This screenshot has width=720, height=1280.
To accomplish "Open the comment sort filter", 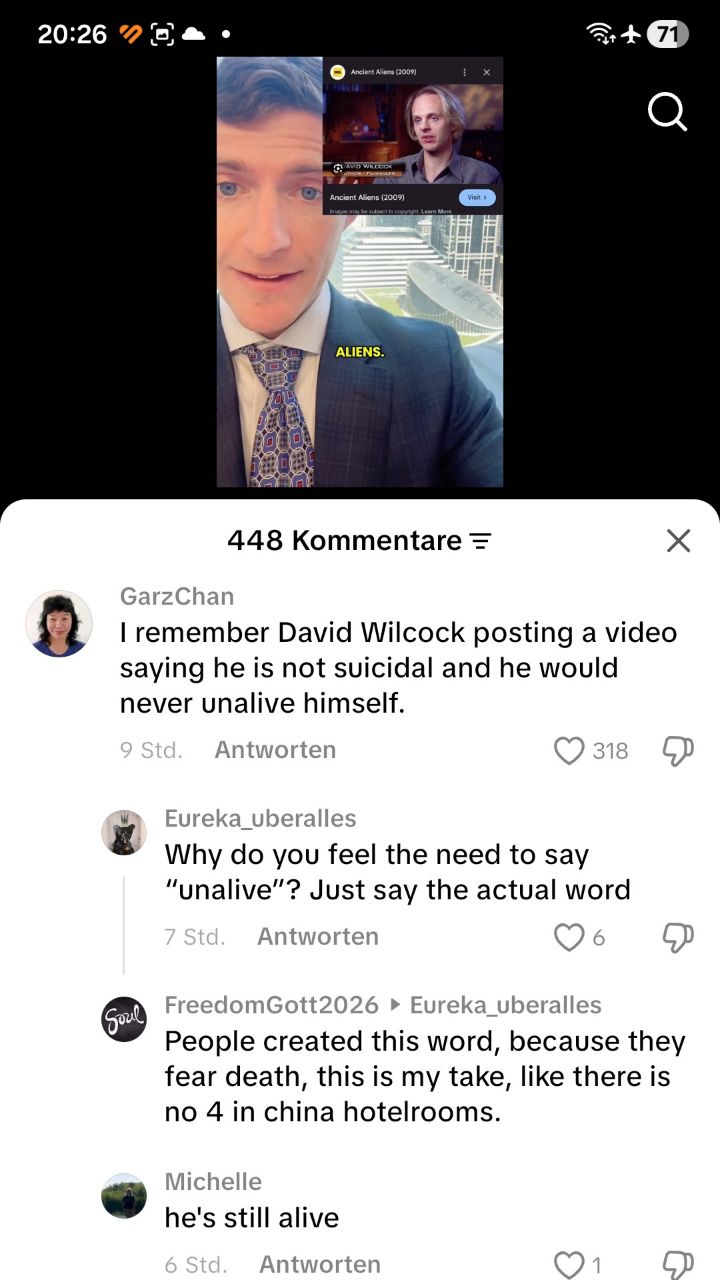I will click(481, 542).
